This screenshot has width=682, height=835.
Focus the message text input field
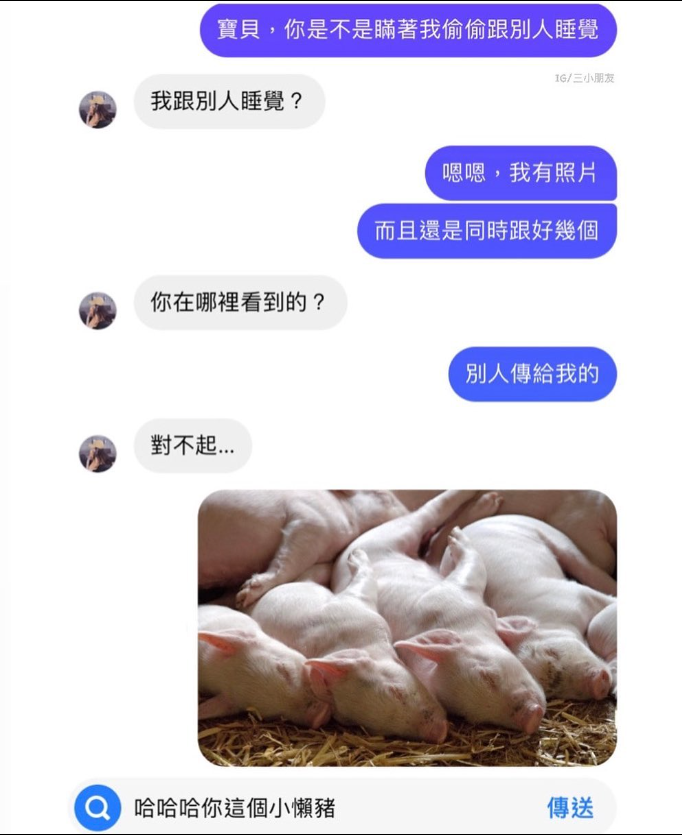point(330,807)
